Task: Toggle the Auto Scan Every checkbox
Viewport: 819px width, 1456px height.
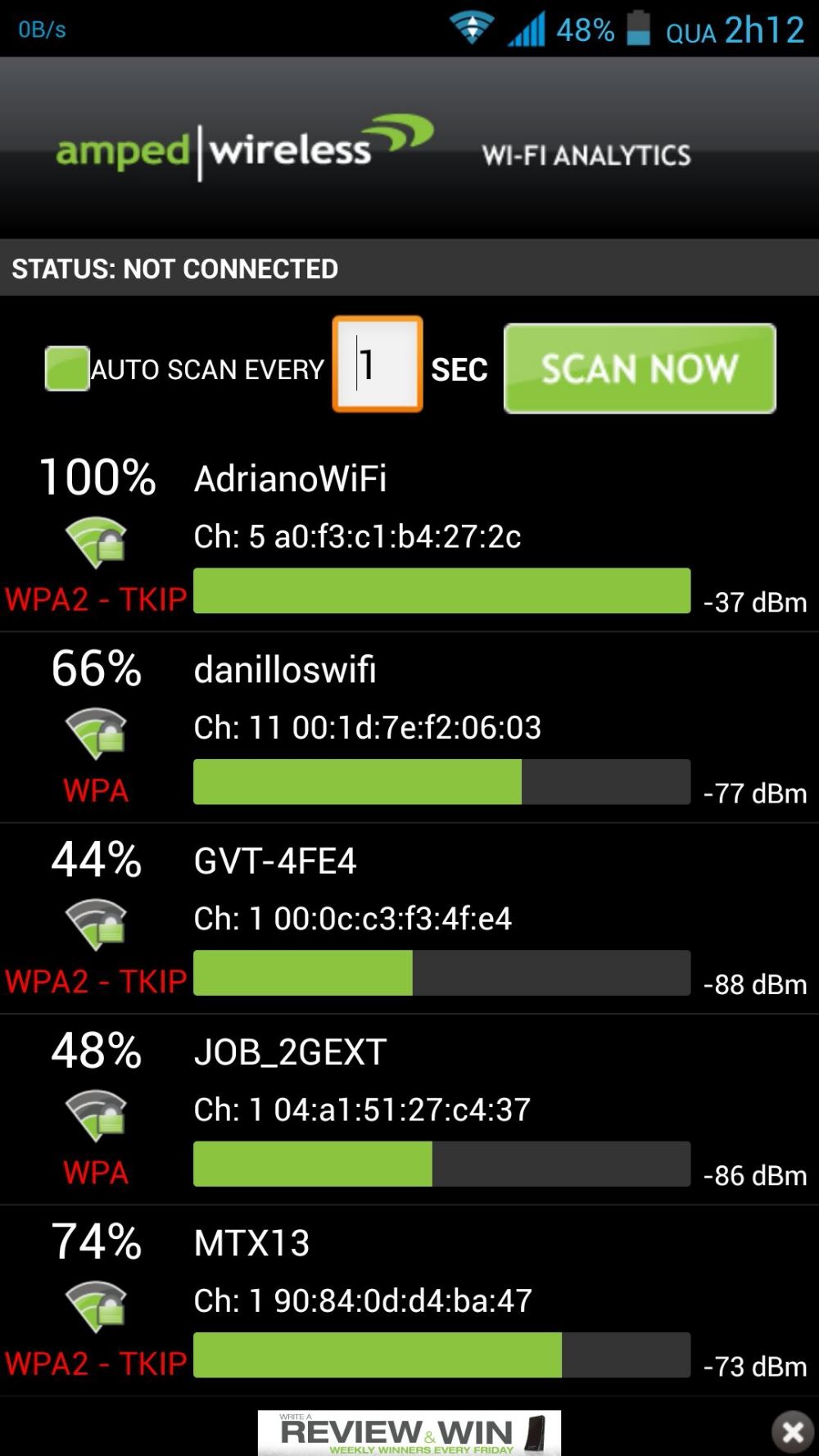Action: point(67,369)
